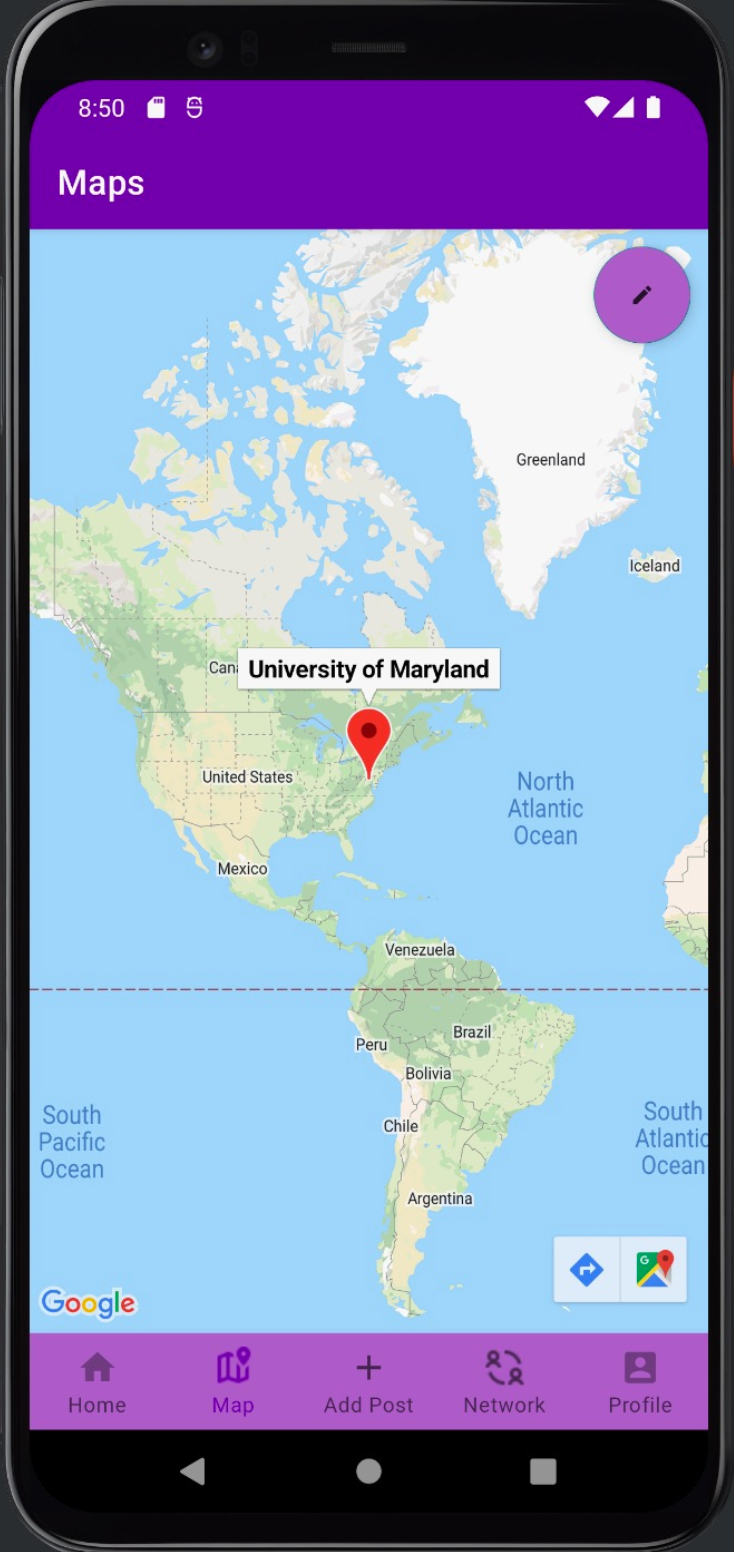Image resolution: width=734 pixels, height=1552 pixels.
Task: Open location in Google Maps app
Action: [654, 1270]
